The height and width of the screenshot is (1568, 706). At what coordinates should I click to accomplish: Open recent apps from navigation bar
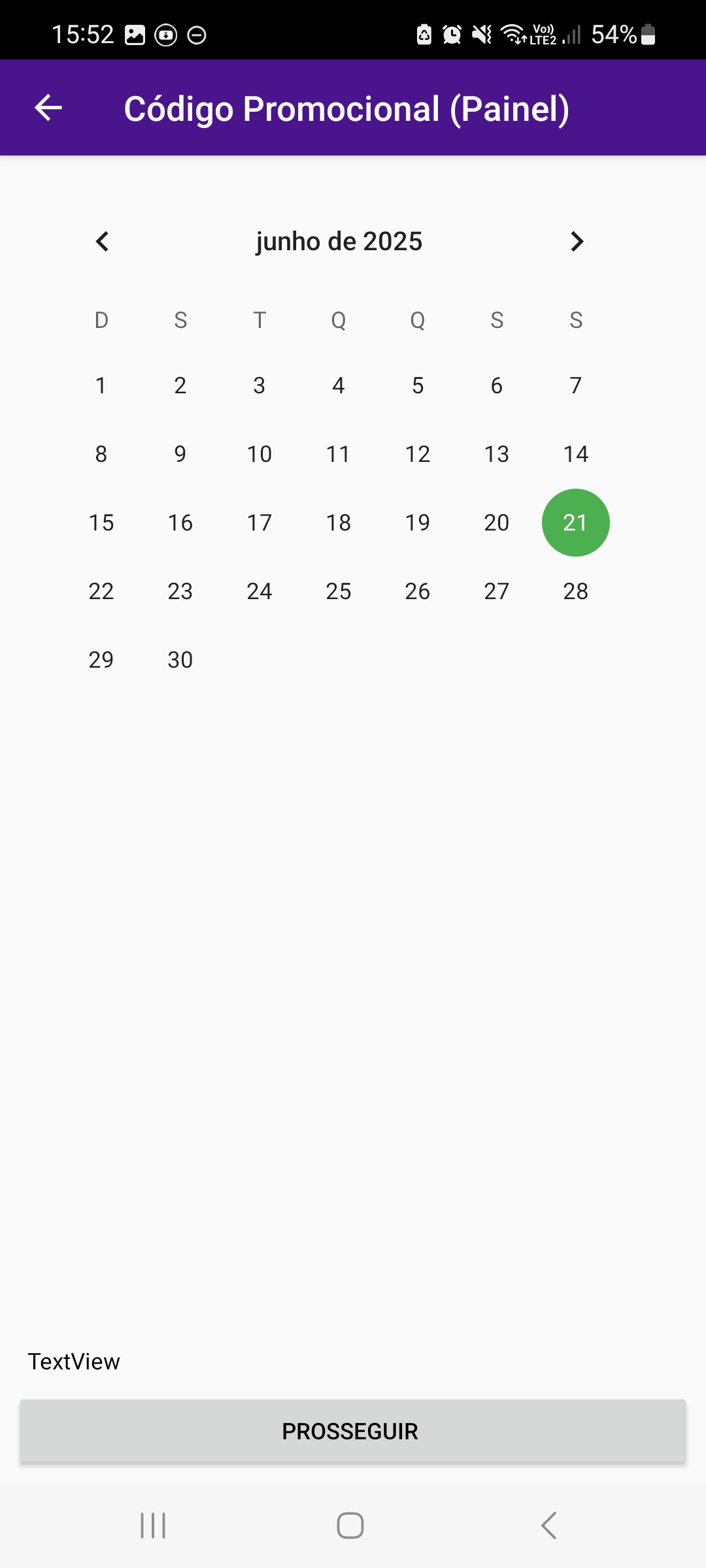(153, 1526)
